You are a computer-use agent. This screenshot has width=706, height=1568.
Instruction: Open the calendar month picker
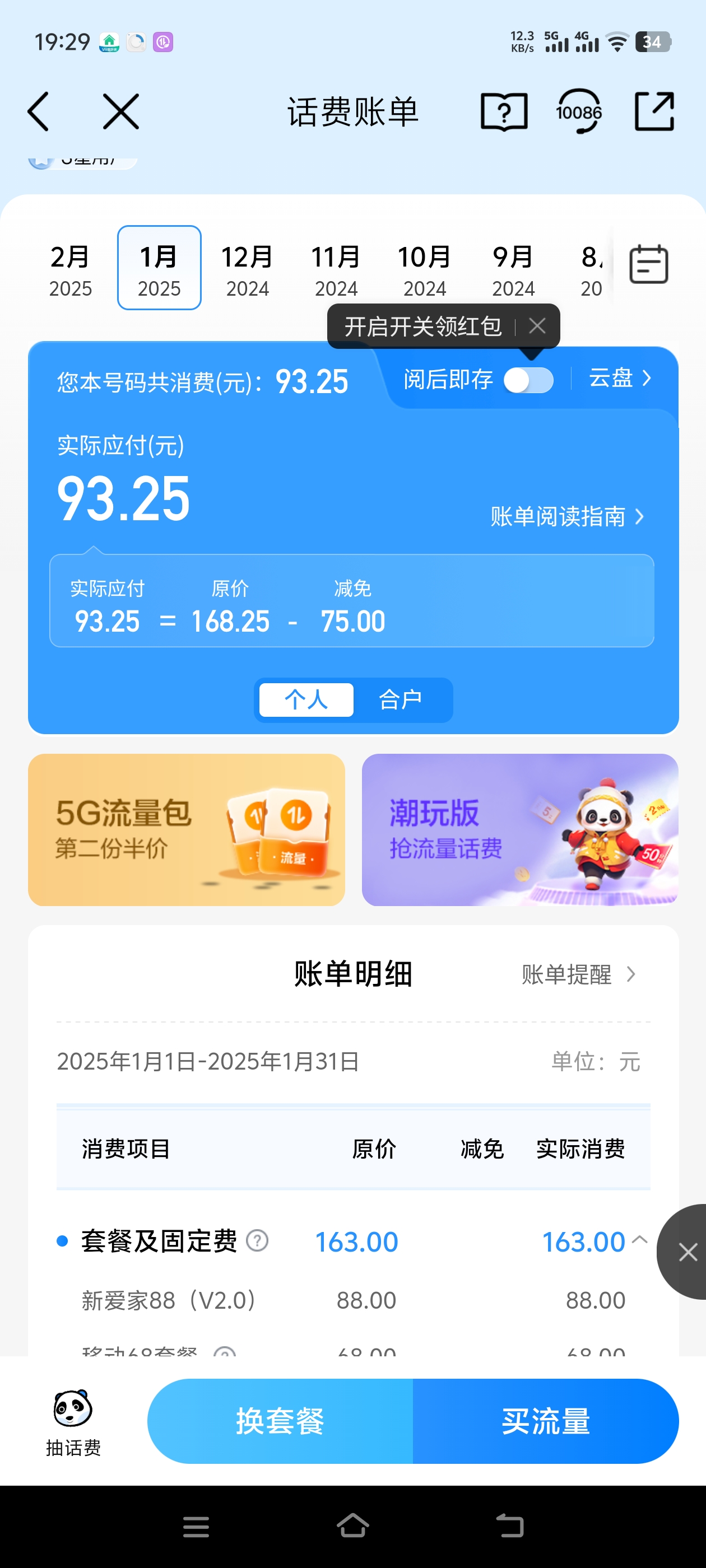[x=648, y=264]
